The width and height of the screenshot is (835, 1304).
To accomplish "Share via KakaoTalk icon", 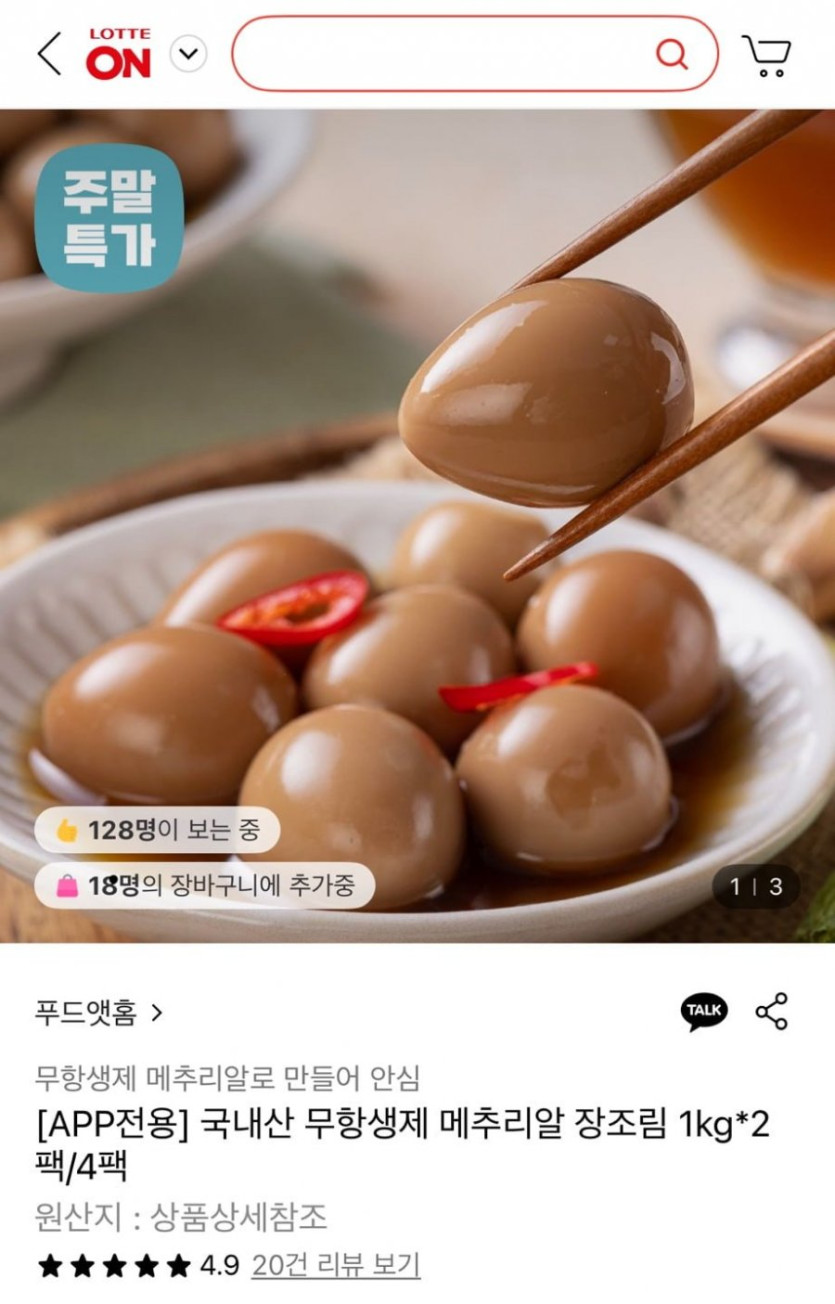I will [x=704, y=1012].
